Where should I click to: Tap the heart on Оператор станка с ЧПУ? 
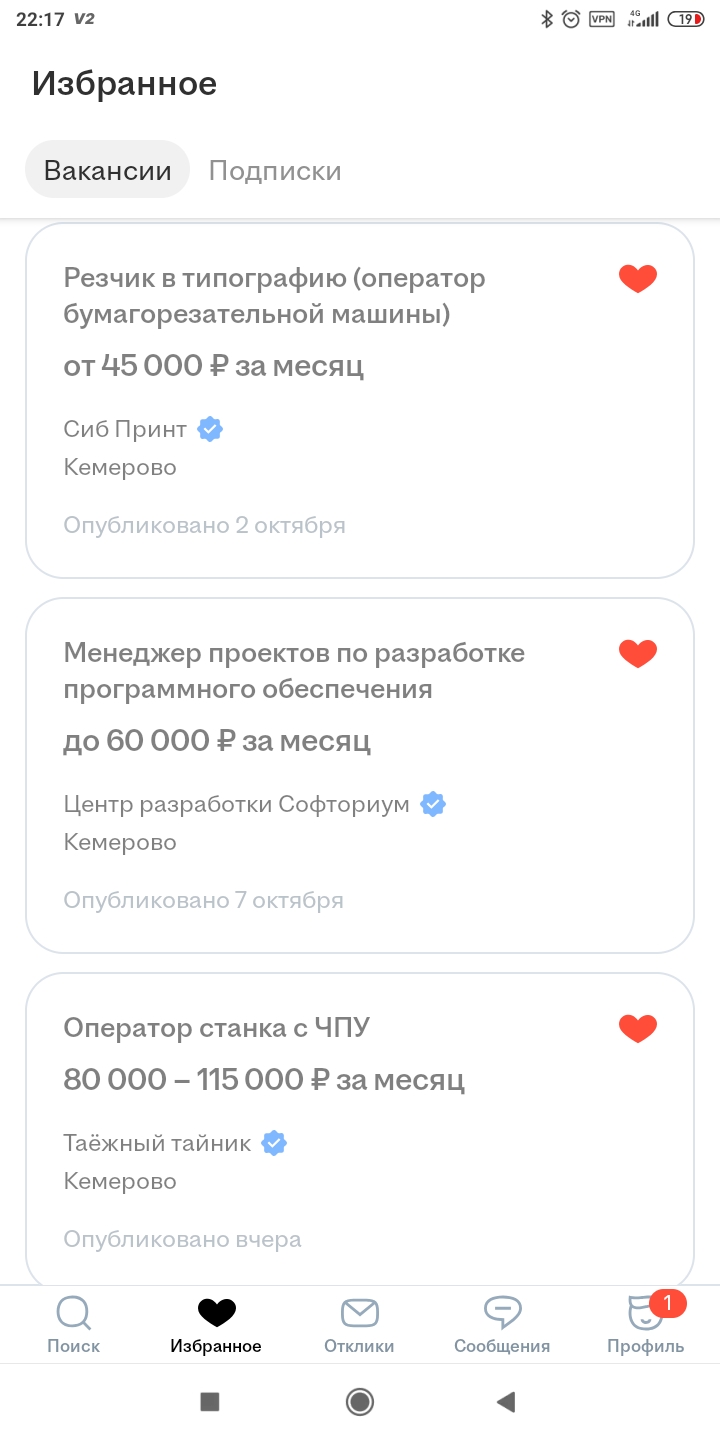(637, 1028)
